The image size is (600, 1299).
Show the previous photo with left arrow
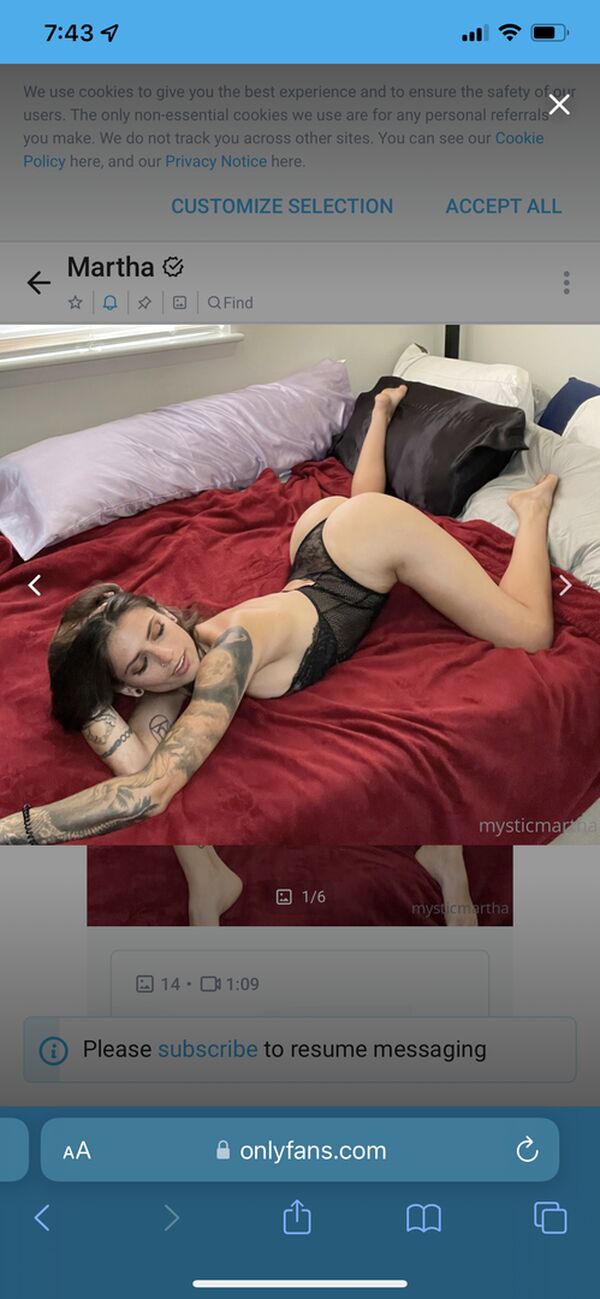pos(35,585)
